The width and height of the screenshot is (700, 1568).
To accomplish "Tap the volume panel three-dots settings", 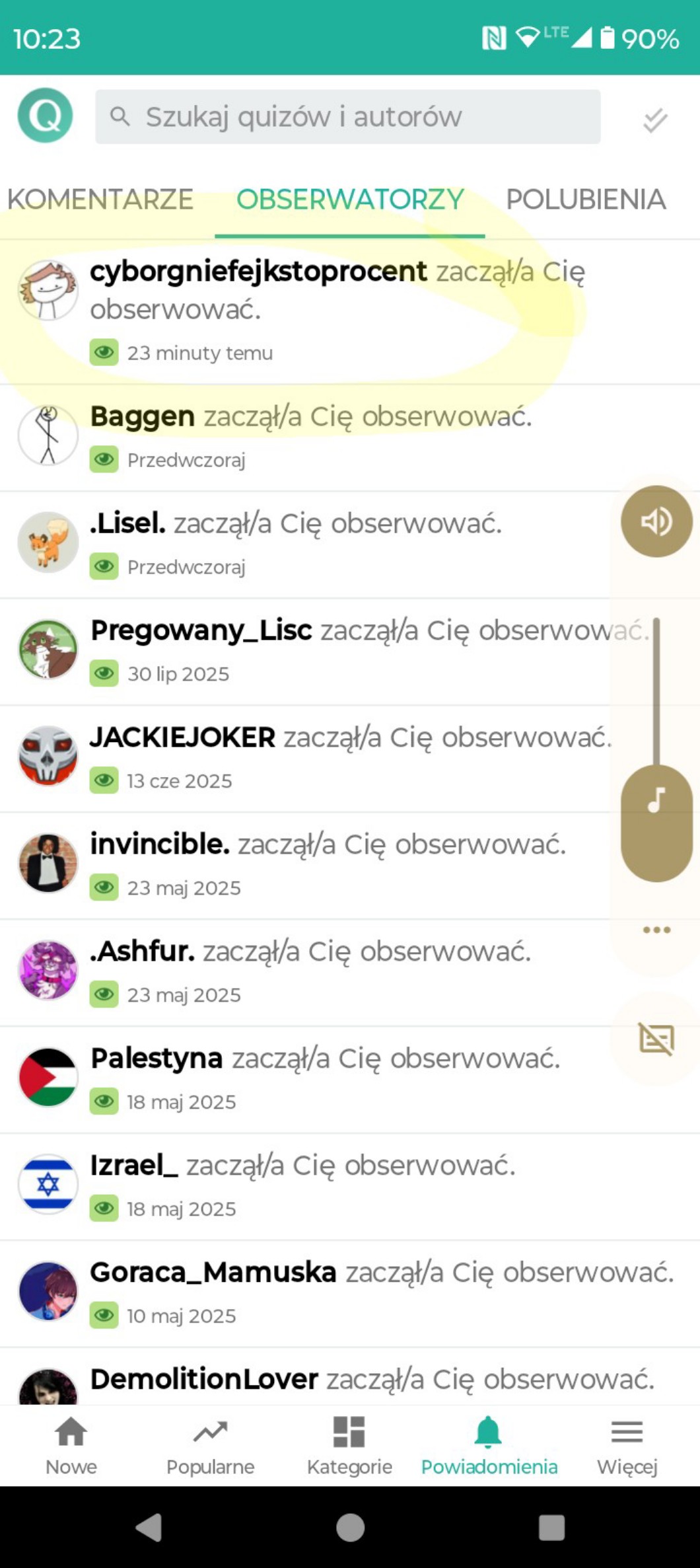I will tap(656, 930).
